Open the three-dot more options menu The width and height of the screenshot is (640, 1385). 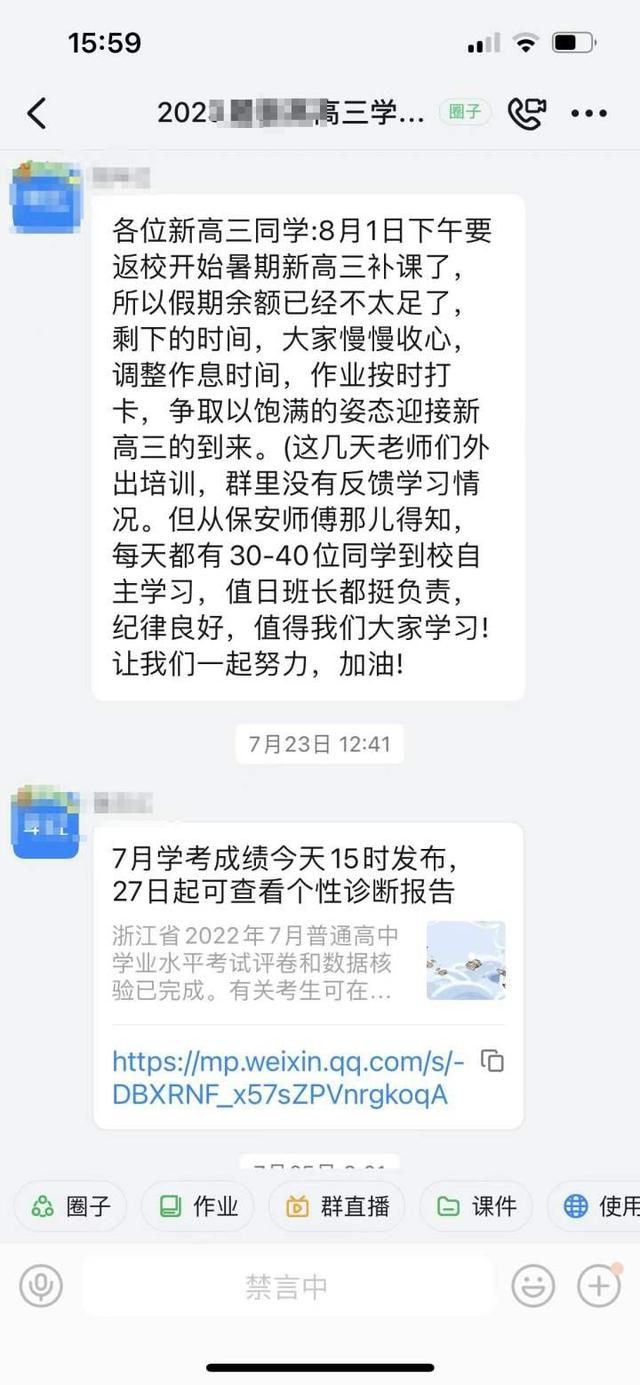pyautogui.click(x=589, y=113)
